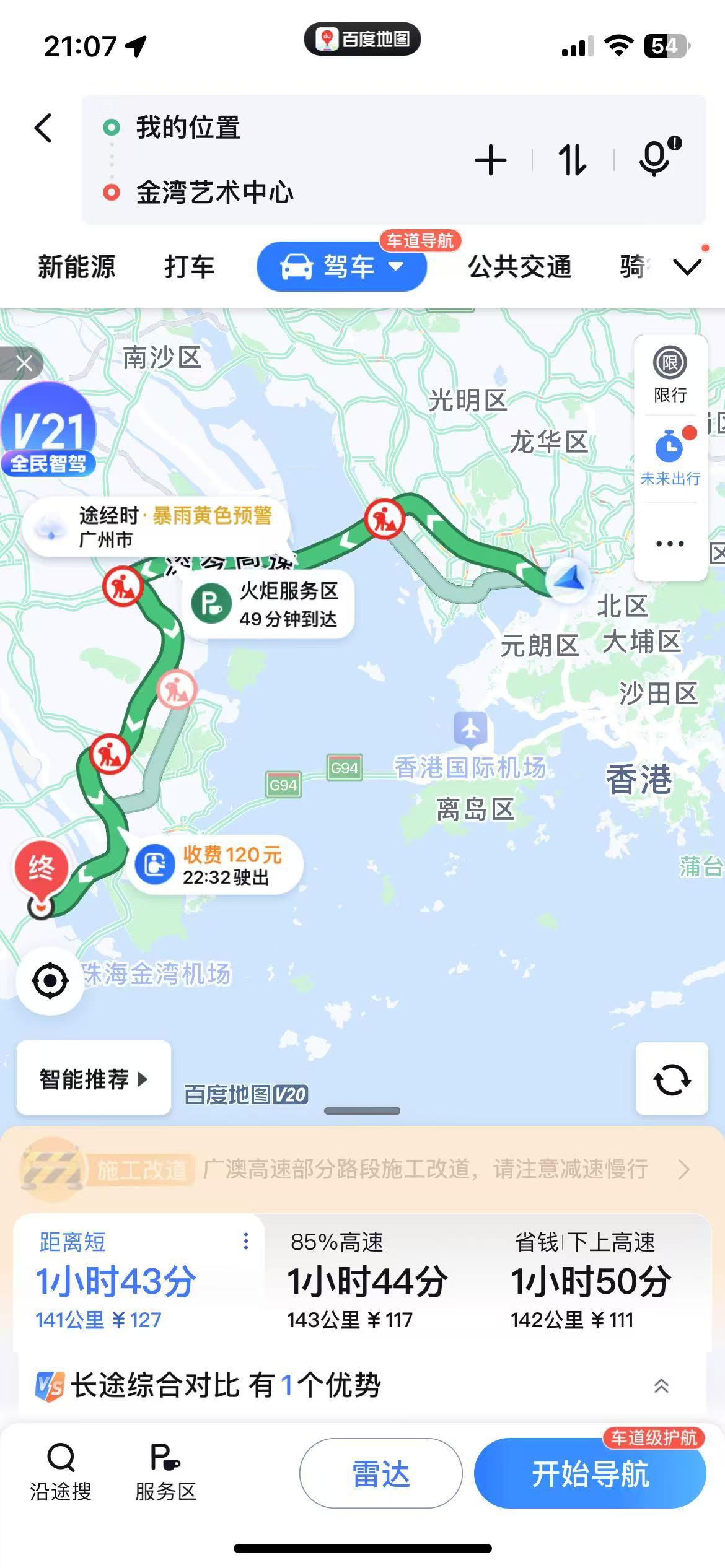Edit the start point 我的位置
This screenshot has width=725, height=1568.
pos(188,128)
